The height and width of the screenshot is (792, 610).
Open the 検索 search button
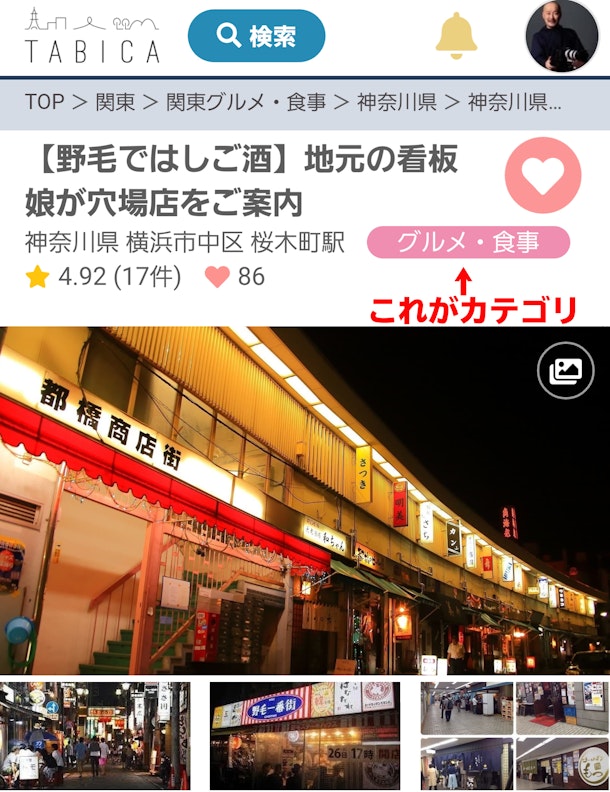click(256, 36)
